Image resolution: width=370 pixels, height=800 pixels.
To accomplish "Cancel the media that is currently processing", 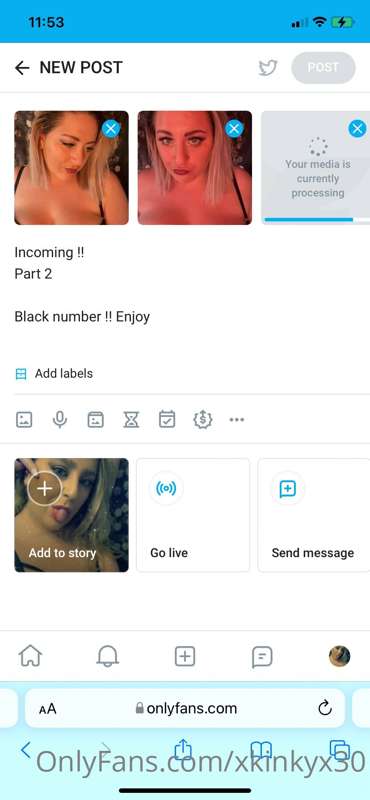I will pyautogui.click(x=357, y=129).
